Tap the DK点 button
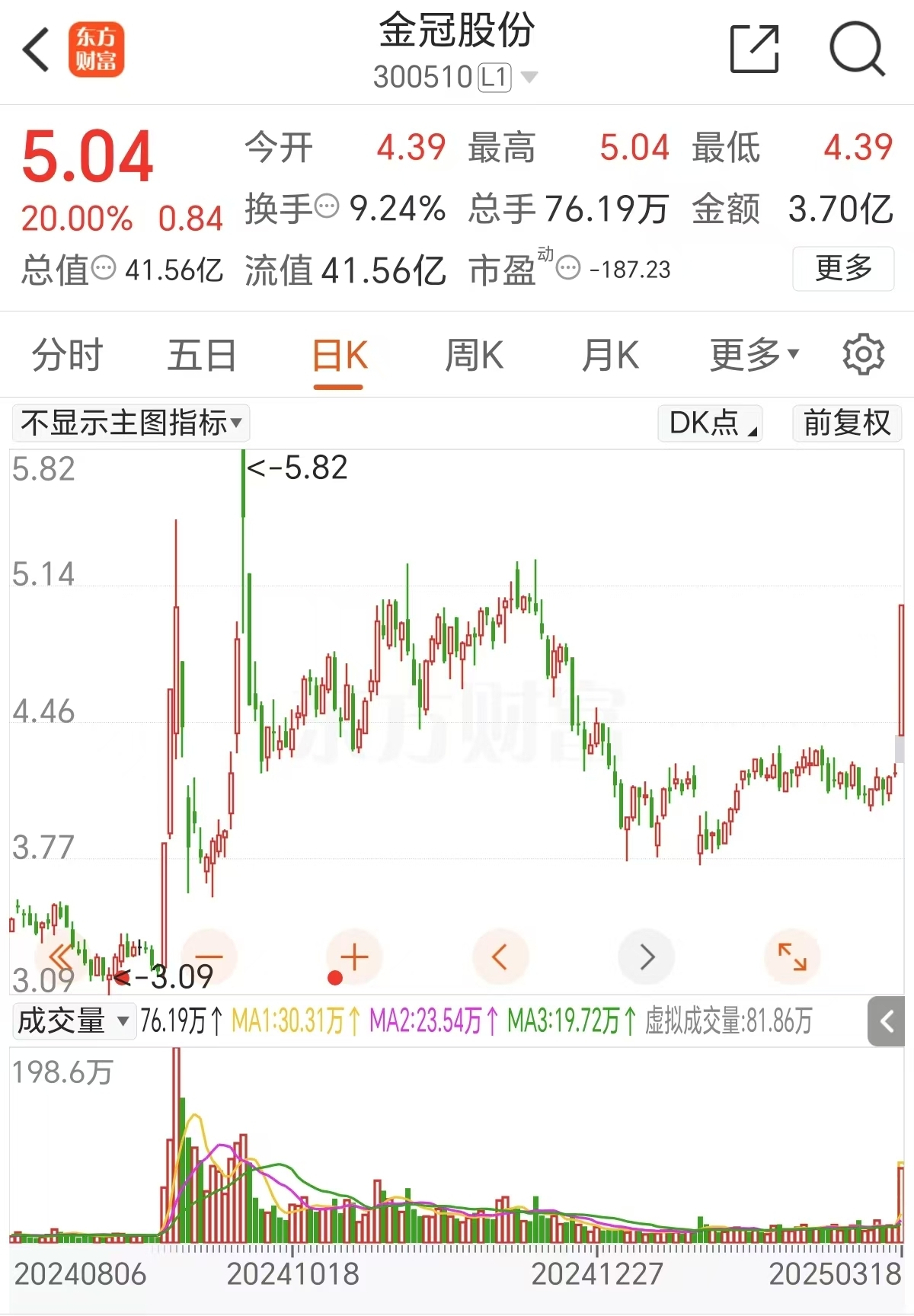Viewport: 914px width, 1316px height. tap(710, 423)
